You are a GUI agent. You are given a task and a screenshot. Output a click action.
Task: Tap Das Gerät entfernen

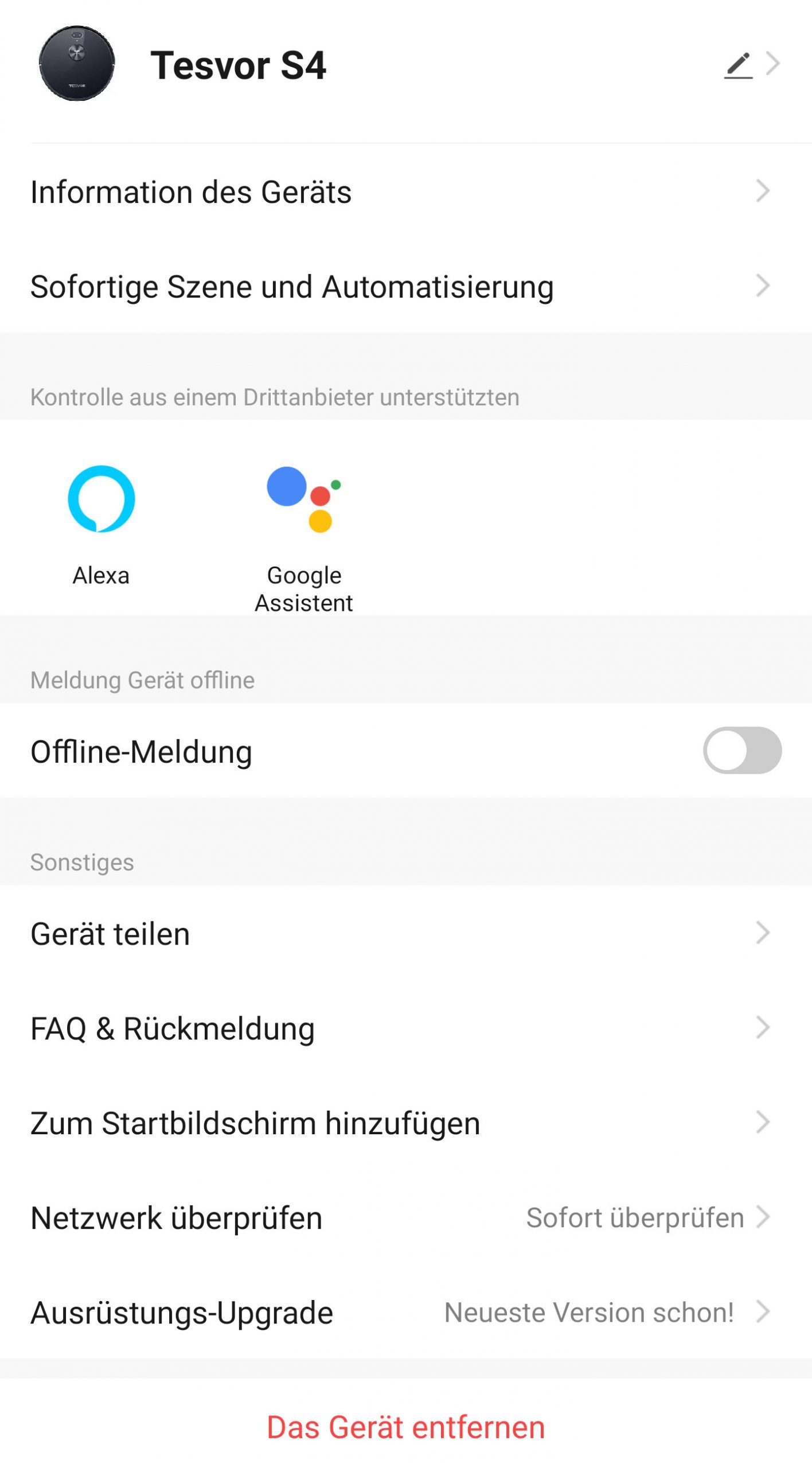[x=406, y=1427]
